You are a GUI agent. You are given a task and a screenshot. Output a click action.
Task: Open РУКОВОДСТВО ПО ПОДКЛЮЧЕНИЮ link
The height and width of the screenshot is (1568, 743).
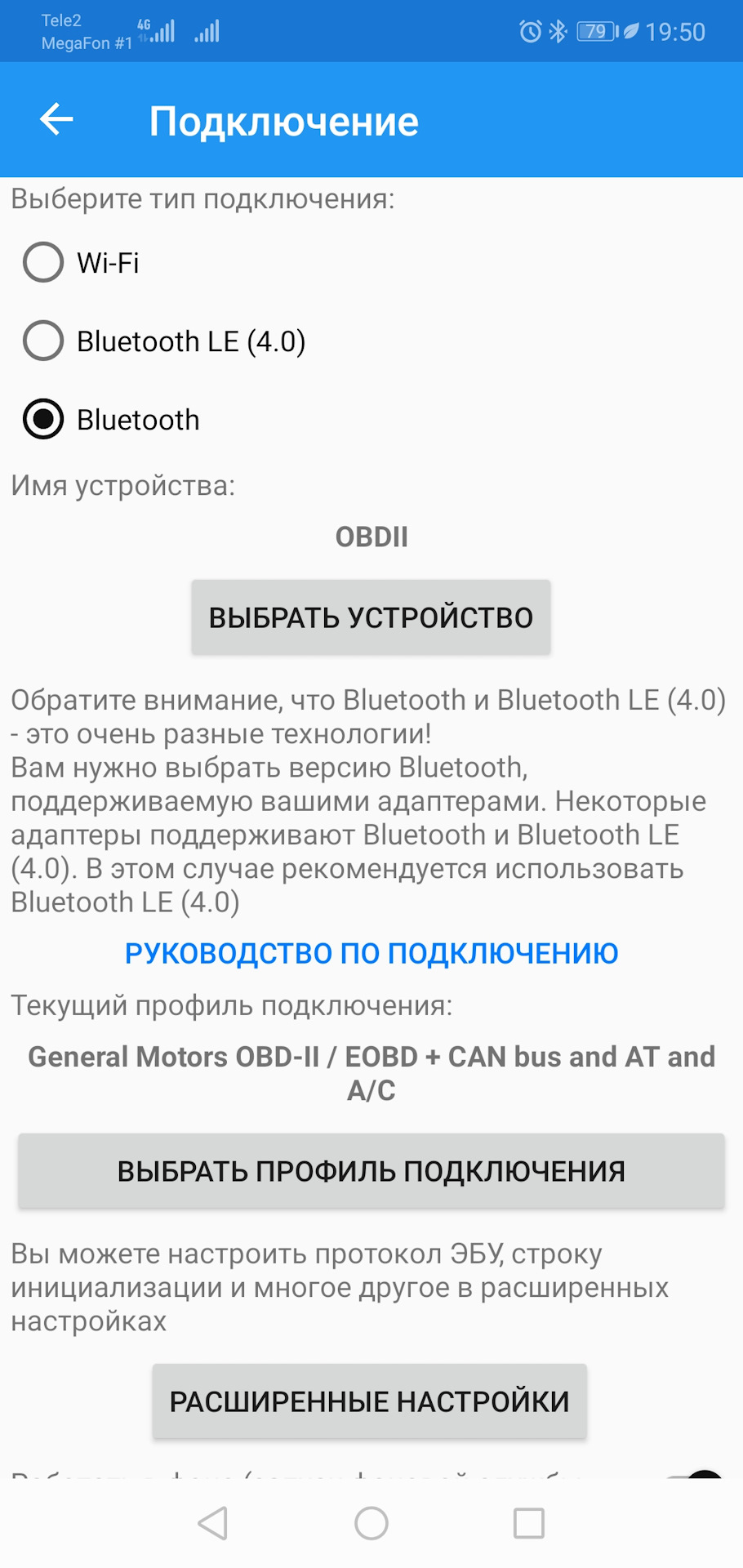(371, 953)
